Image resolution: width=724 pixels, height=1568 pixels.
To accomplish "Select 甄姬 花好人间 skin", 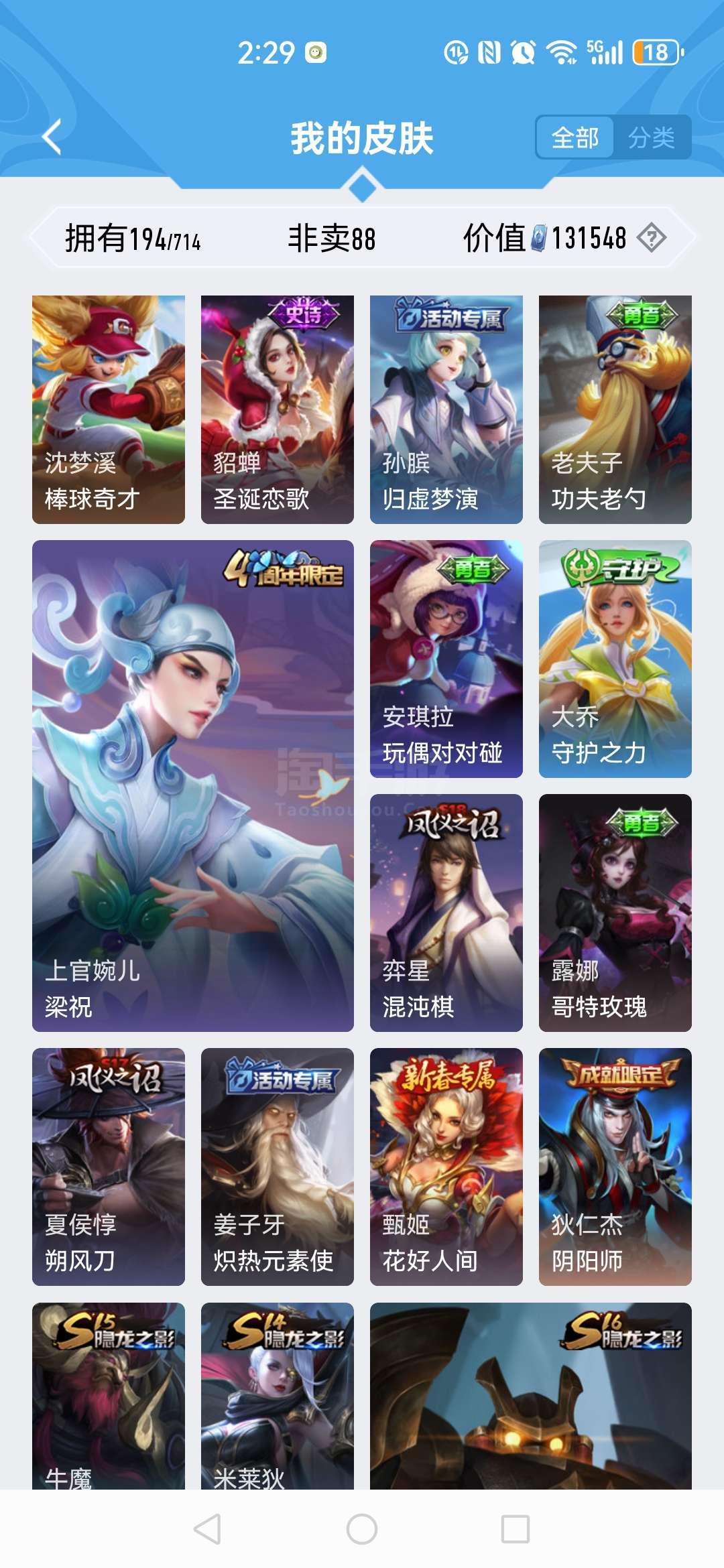I will tap(446, 1167).
